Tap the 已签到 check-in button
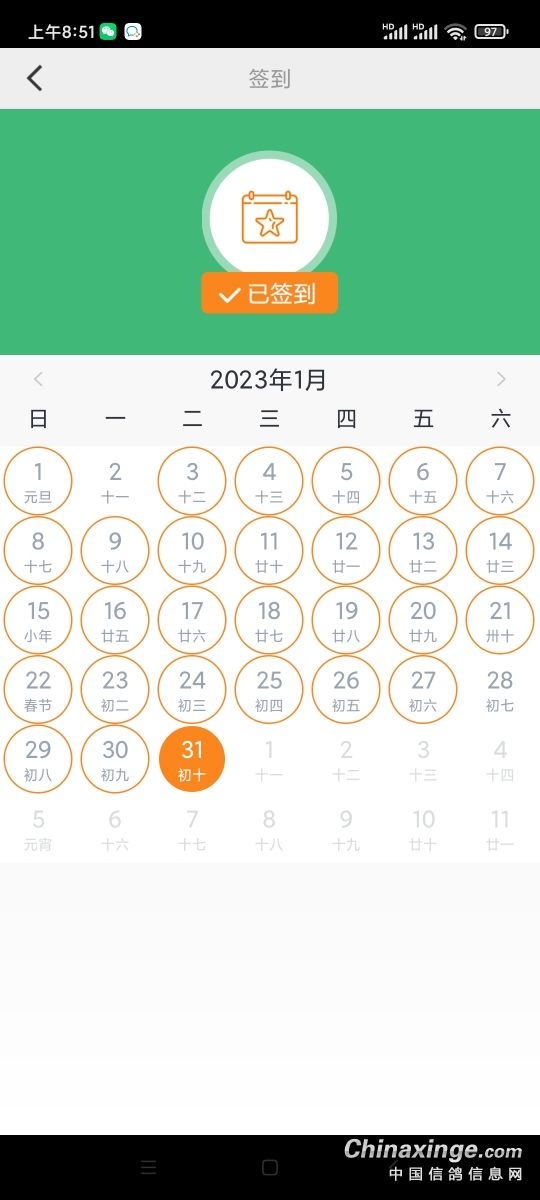This screenshot has height=1200, width=540. pos(269,294)
